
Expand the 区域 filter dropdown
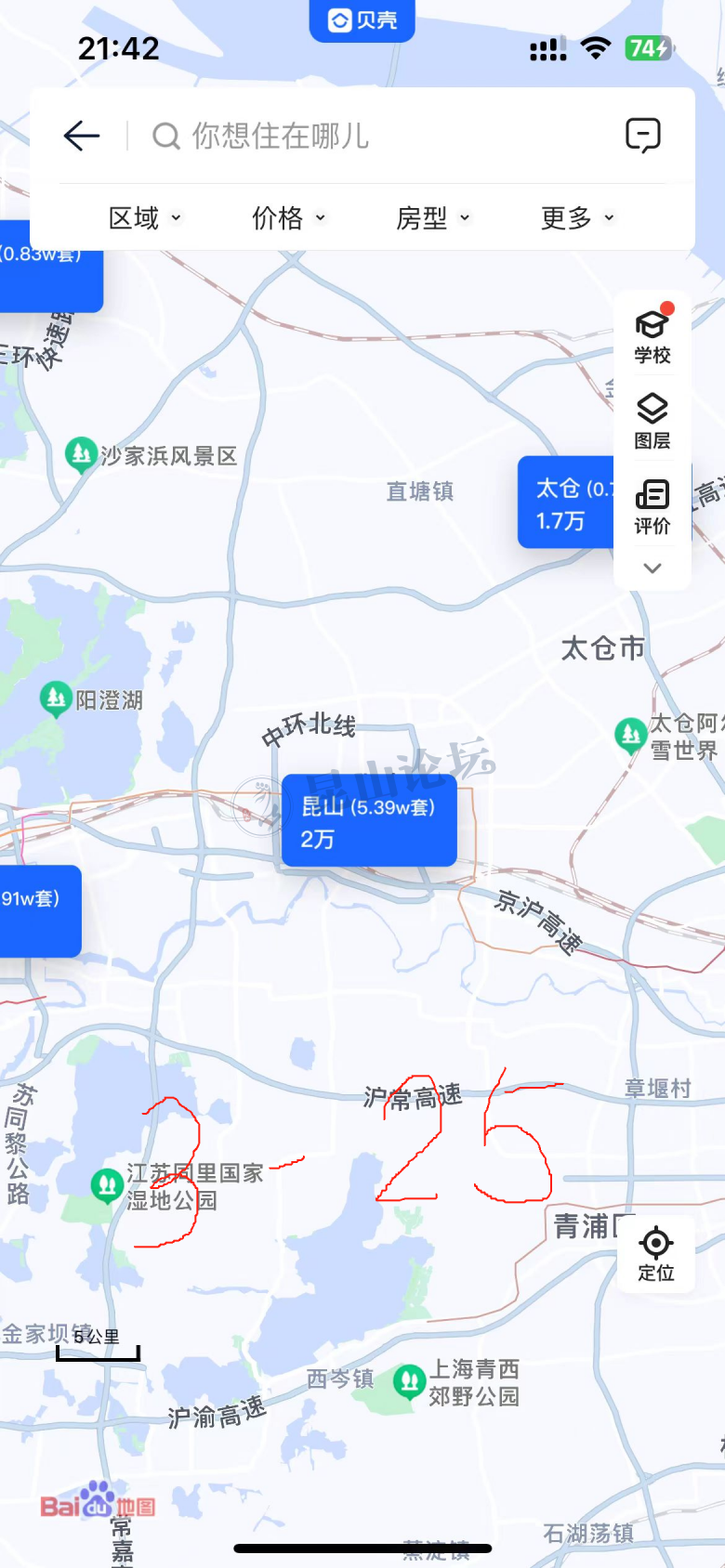point(144,218)
